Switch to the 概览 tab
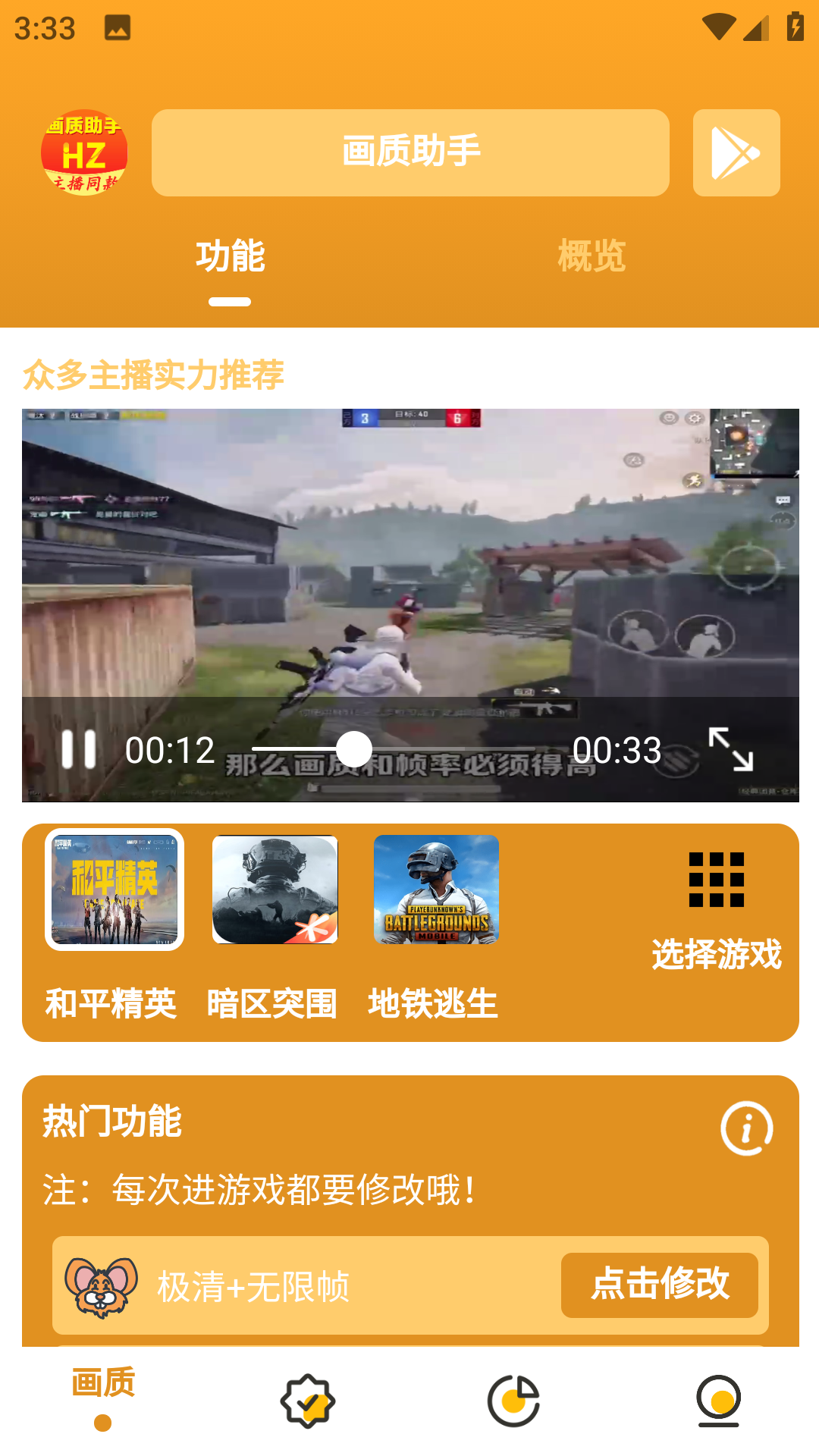 tap(591, 256)
